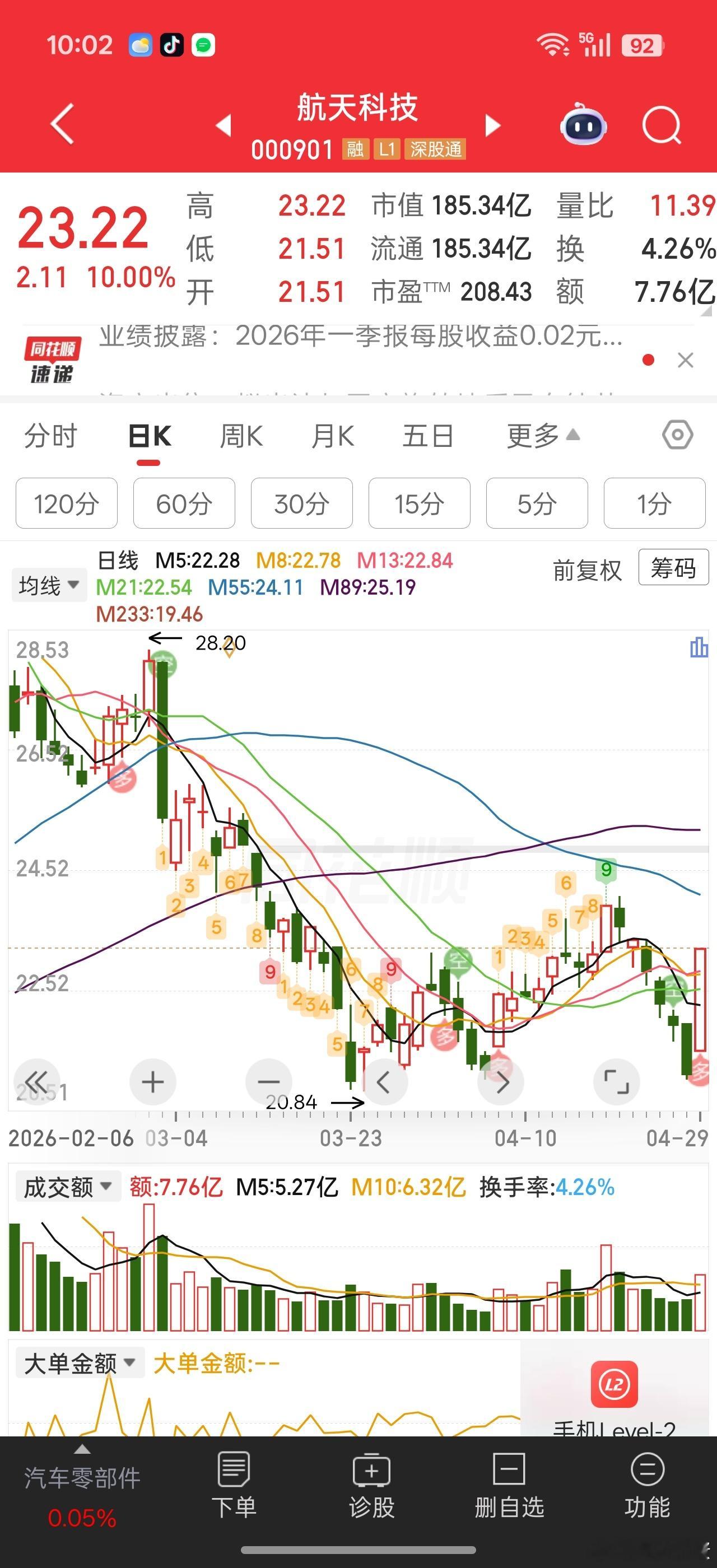Pan the chart left using the left arrow control
717x1568 pixels.
tap(384, 1082)
